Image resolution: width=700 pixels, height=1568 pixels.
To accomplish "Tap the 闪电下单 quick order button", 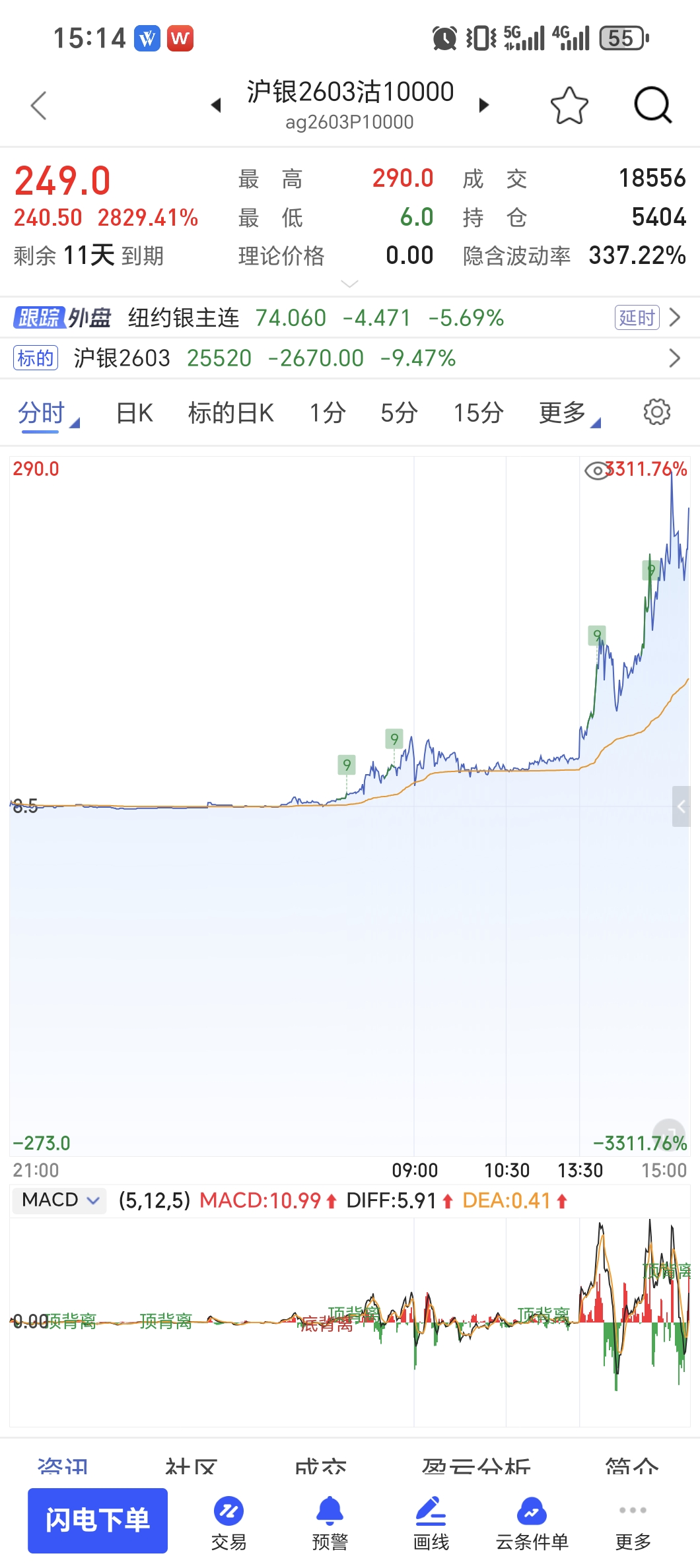I will coord(98,1520).
